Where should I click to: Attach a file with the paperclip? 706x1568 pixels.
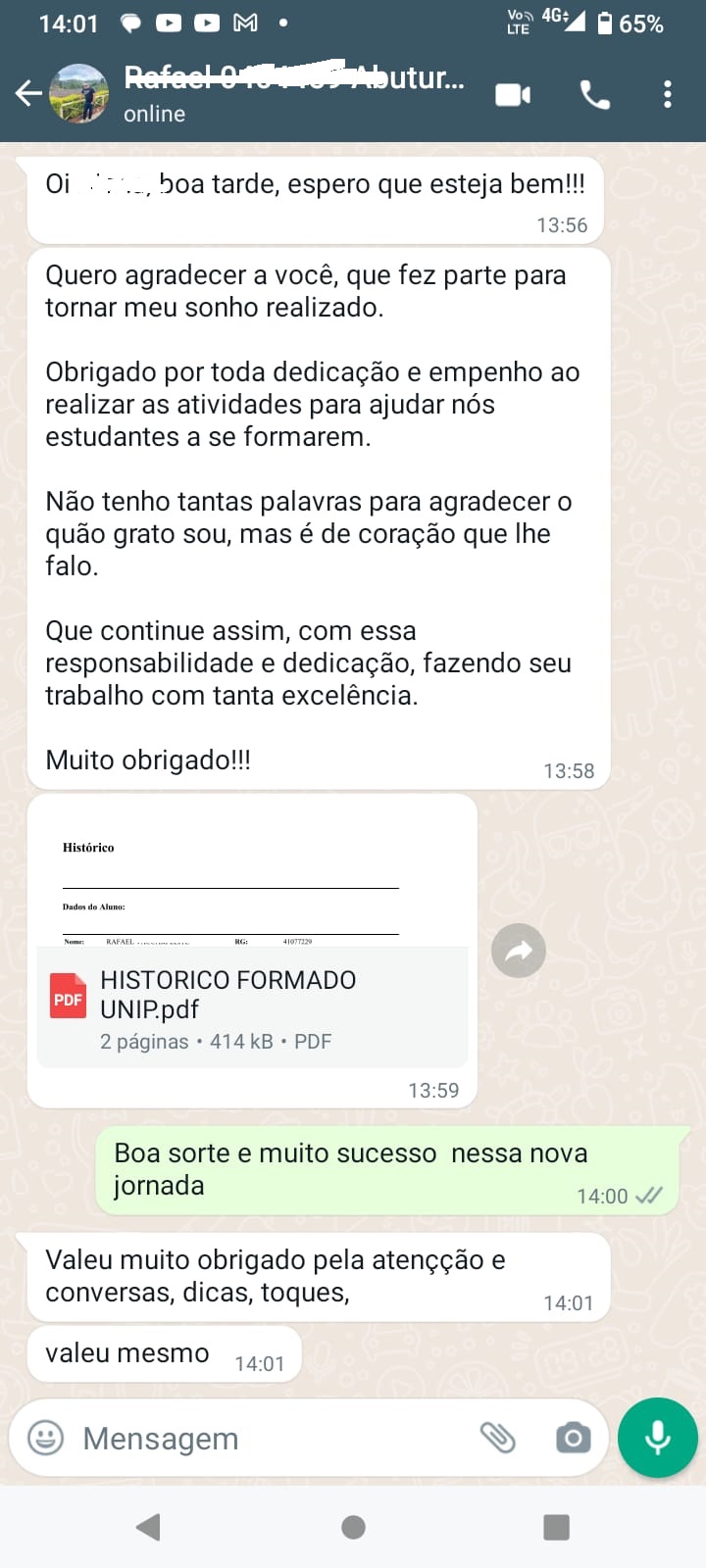[497, 1438]
